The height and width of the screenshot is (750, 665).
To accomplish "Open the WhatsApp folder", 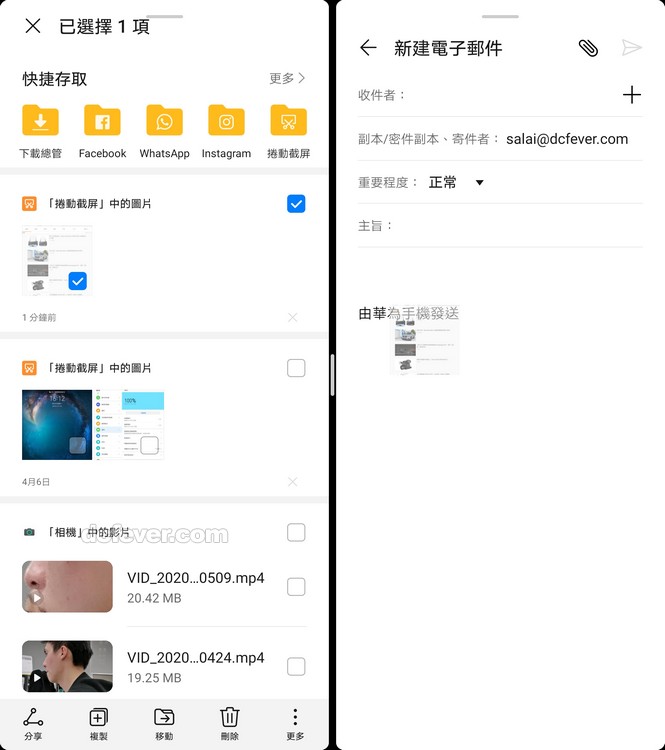I will (x=164, y=131).
